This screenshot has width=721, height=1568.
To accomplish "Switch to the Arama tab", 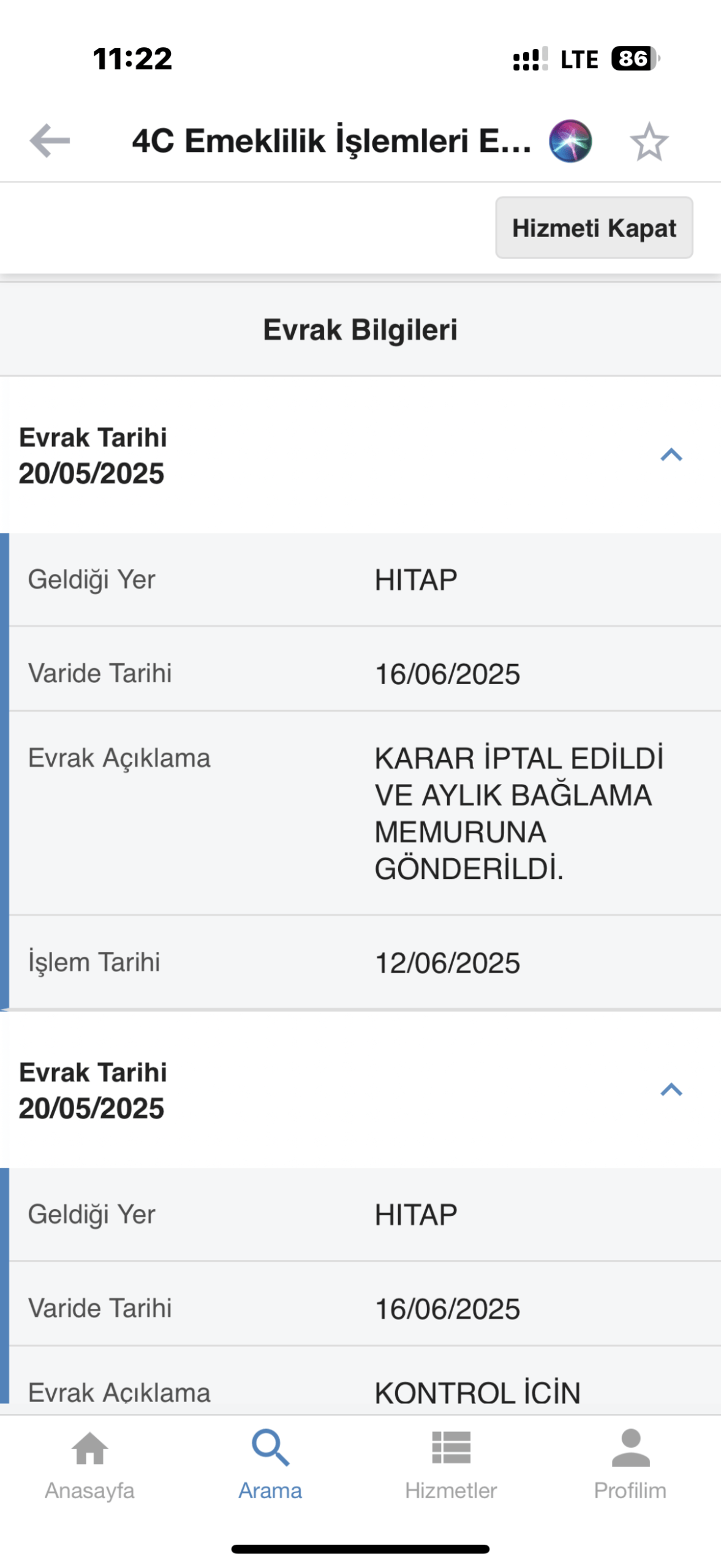I will 270,1465.
